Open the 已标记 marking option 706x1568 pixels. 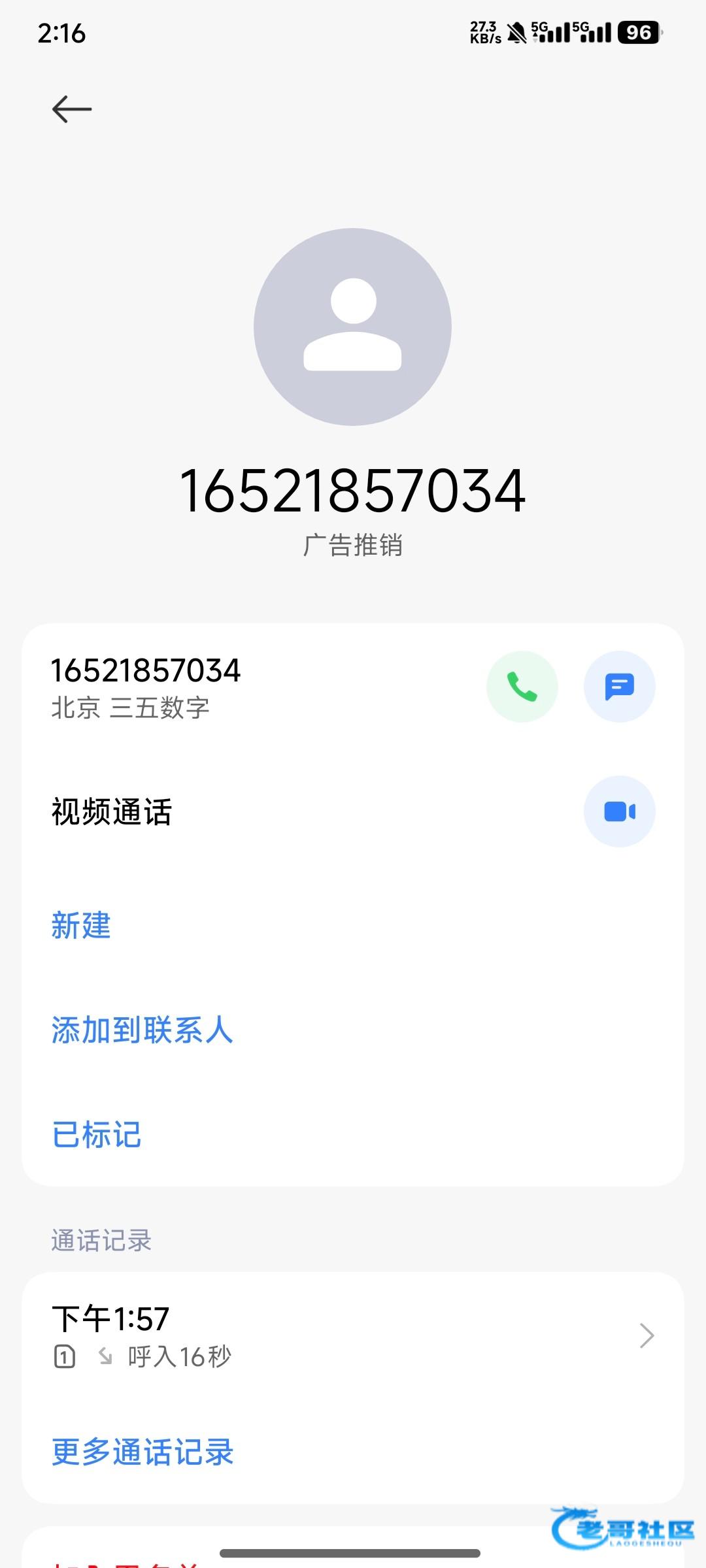[96, 1135]
